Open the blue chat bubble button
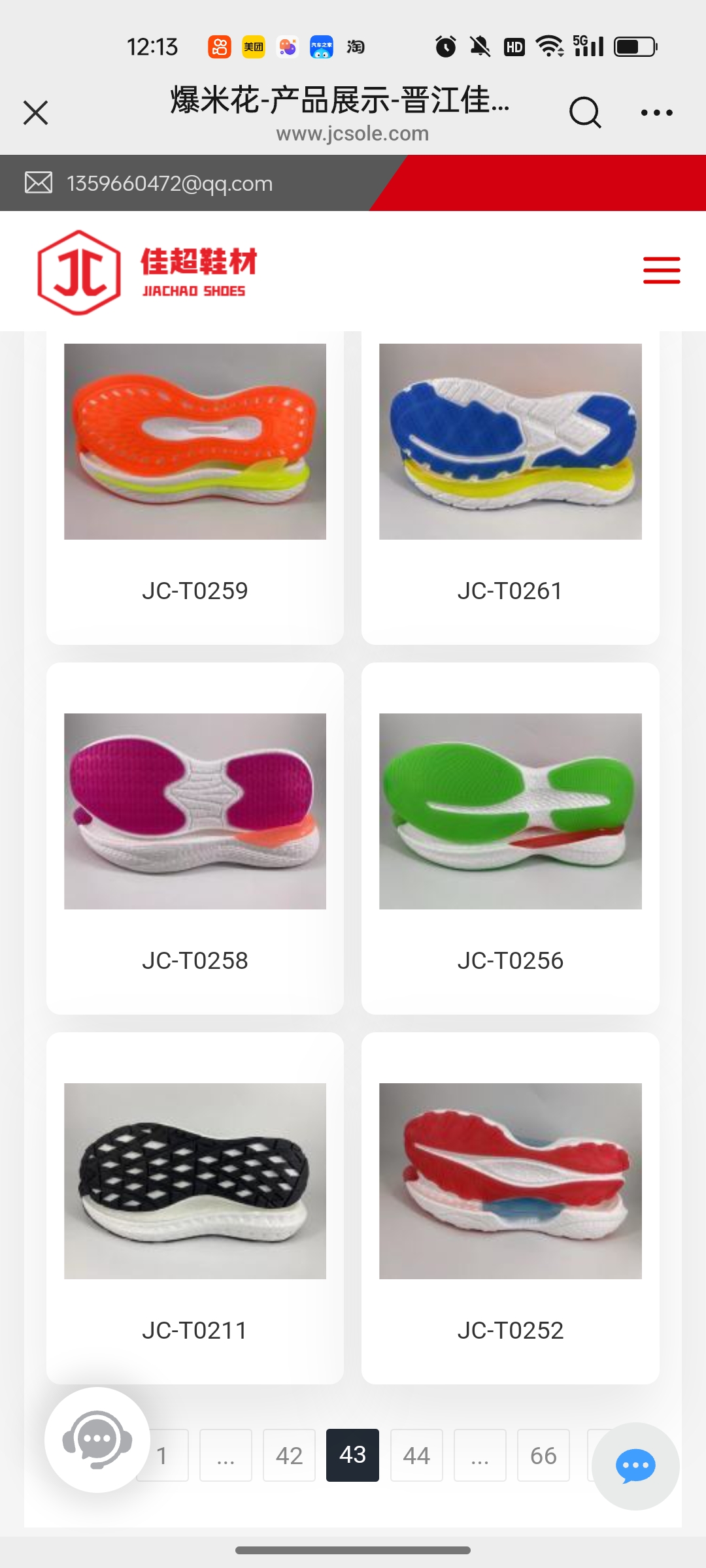Screen dimensions: 706x1568 point(635,1466)
